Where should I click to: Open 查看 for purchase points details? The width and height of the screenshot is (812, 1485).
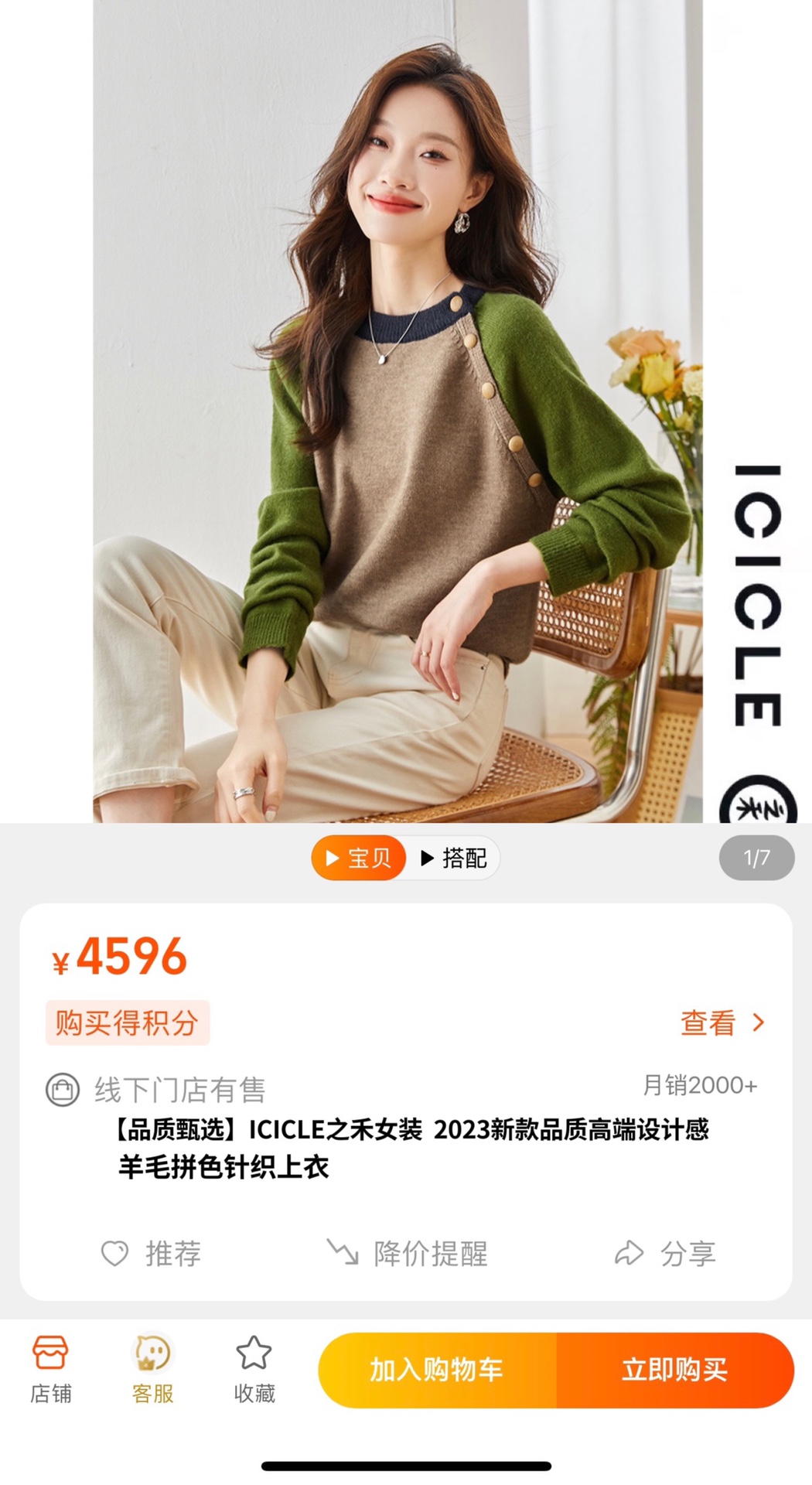click(722, 1022)
